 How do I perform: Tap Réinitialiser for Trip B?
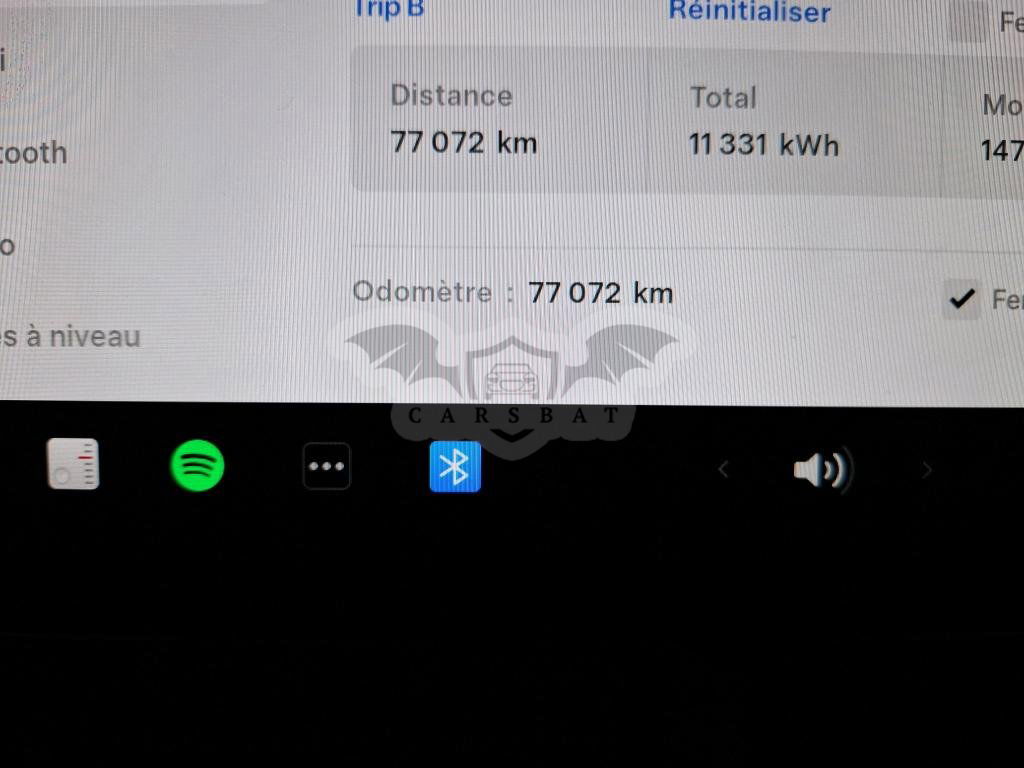pyautogui.click(x=749, y=12)
